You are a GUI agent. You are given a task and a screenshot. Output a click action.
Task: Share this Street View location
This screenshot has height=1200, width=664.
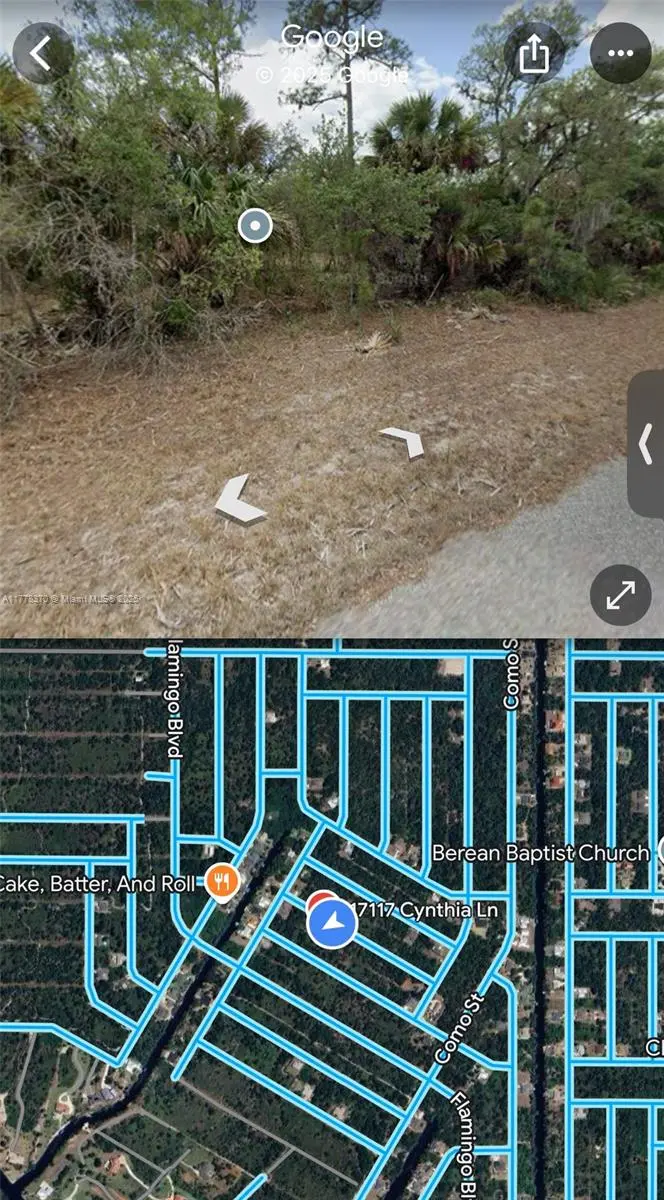tap(534, 53)
